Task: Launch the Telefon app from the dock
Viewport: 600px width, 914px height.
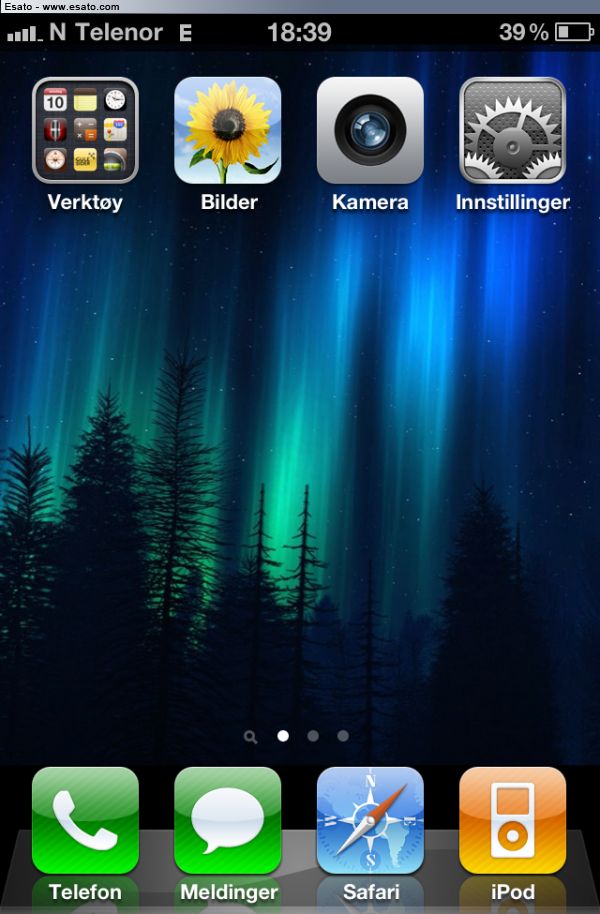Action: point(86,820)
